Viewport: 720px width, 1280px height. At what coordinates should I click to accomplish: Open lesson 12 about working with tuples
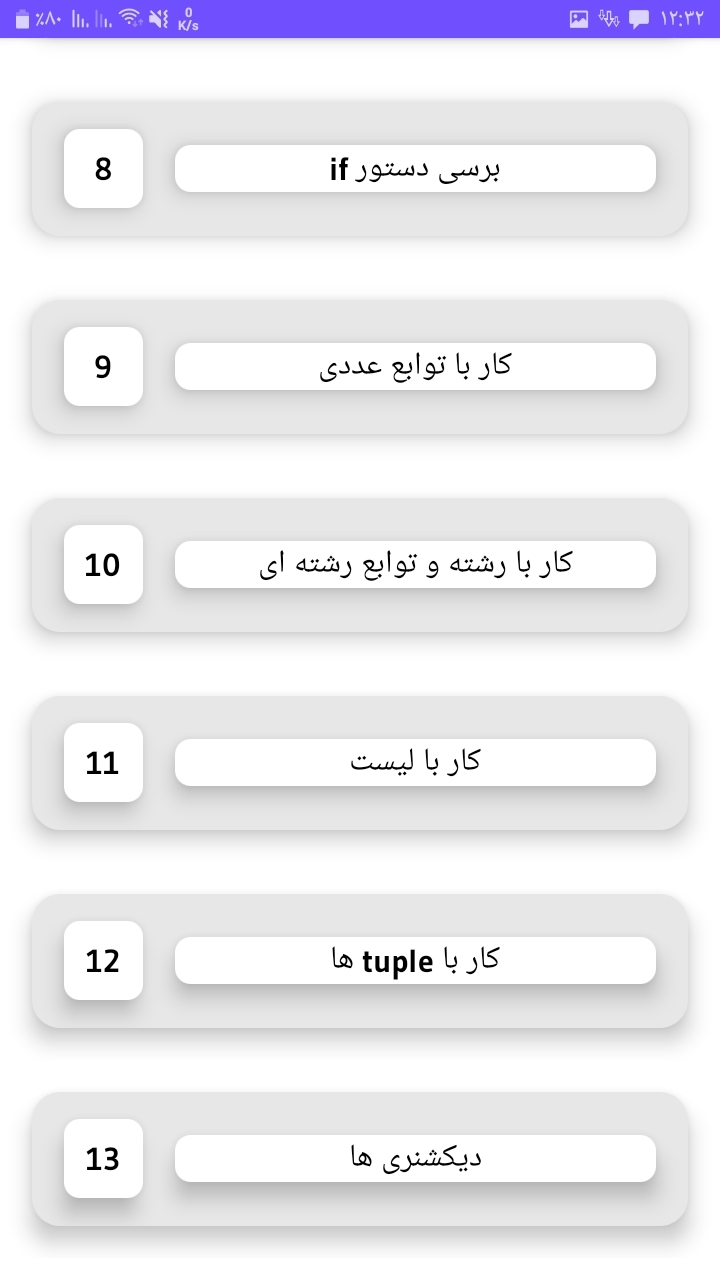tap(360, 960)
